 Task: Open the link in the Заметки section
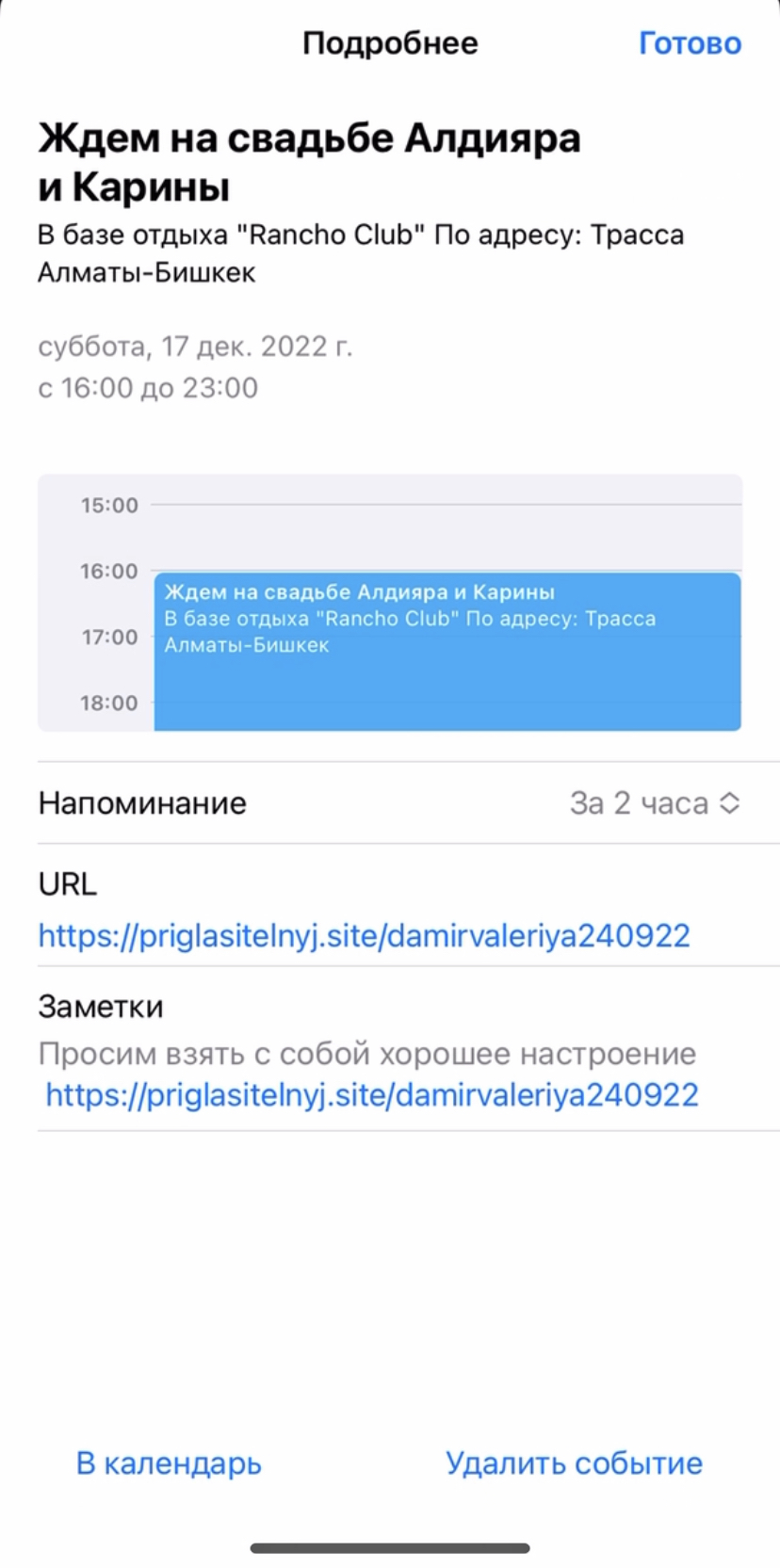point(372,1094)
